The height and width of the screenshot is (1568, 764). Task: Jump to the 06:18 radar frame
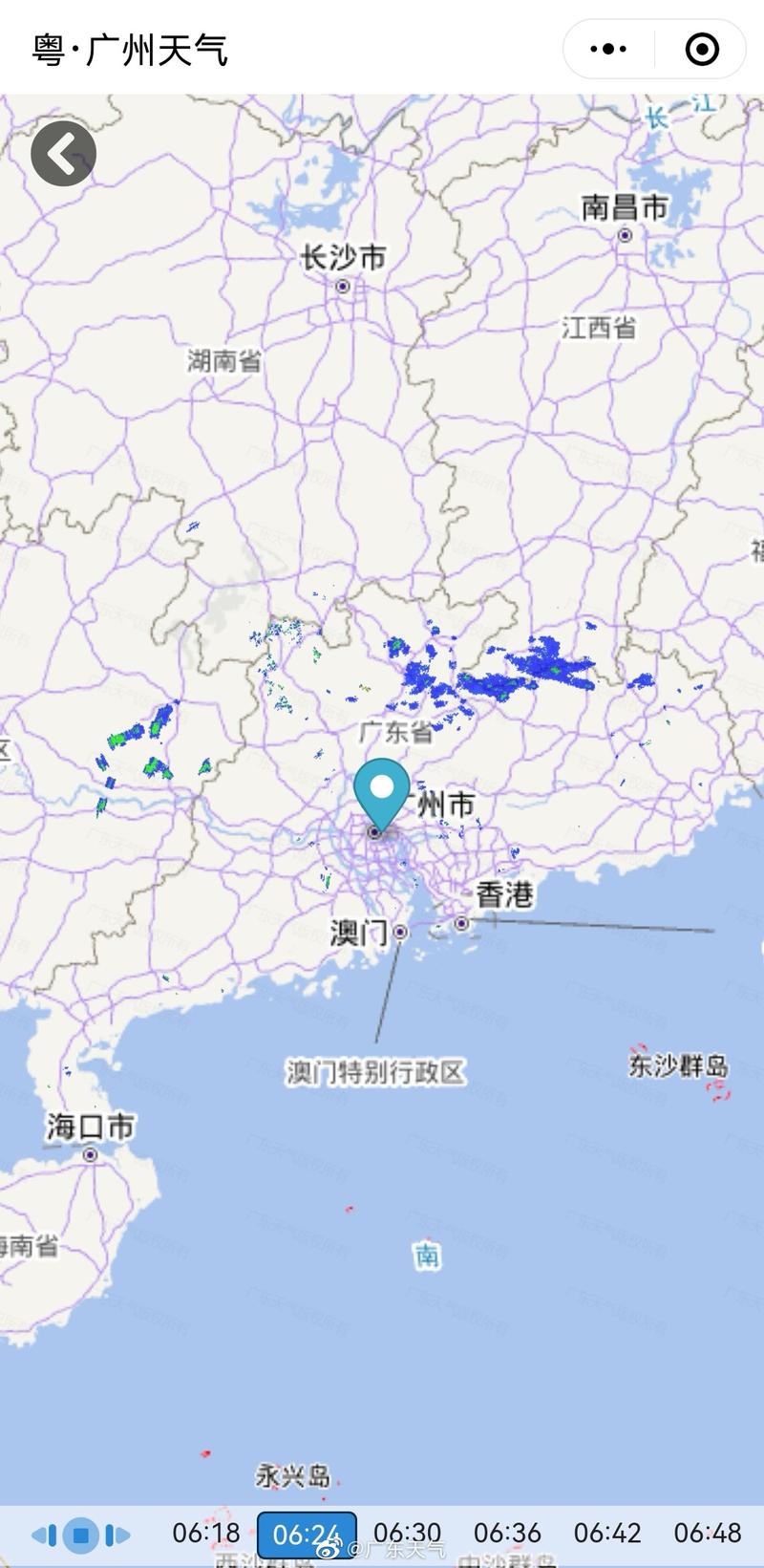(x=206, y=1534)
